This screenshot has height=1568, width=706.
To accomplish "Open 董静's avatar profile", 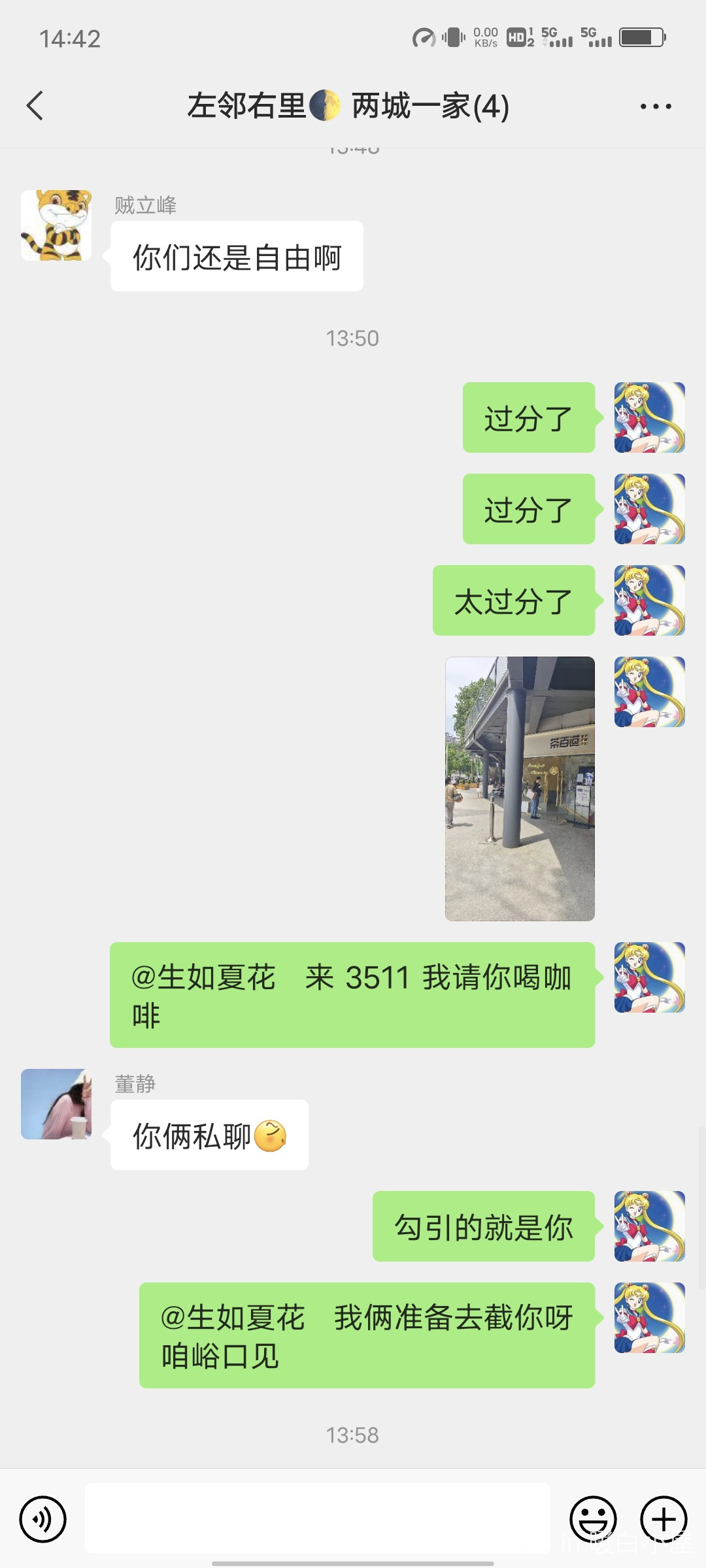I will tap(56, 1104).
